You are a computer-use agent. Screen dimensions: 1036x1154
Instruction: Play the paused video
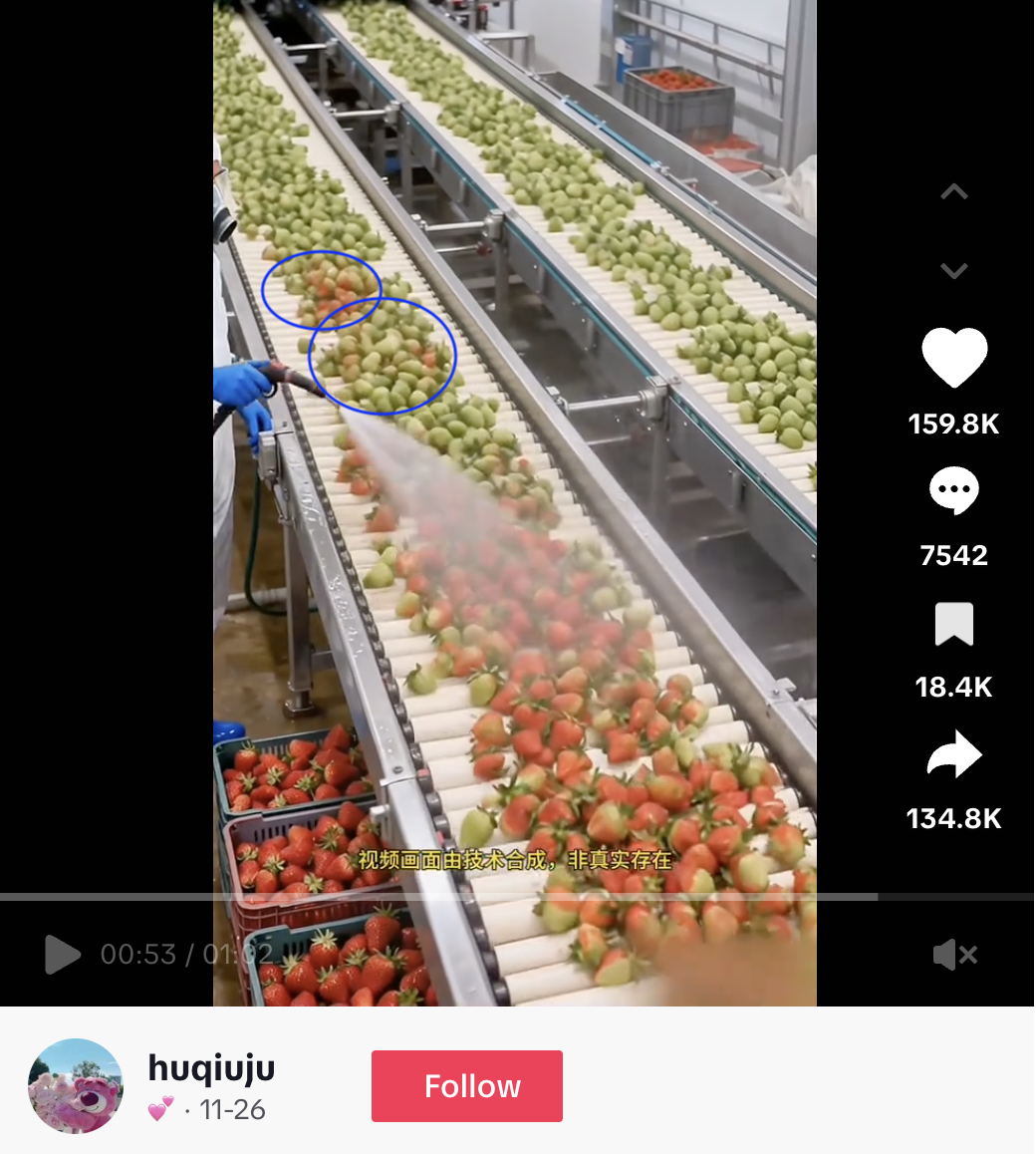(63, 955)
